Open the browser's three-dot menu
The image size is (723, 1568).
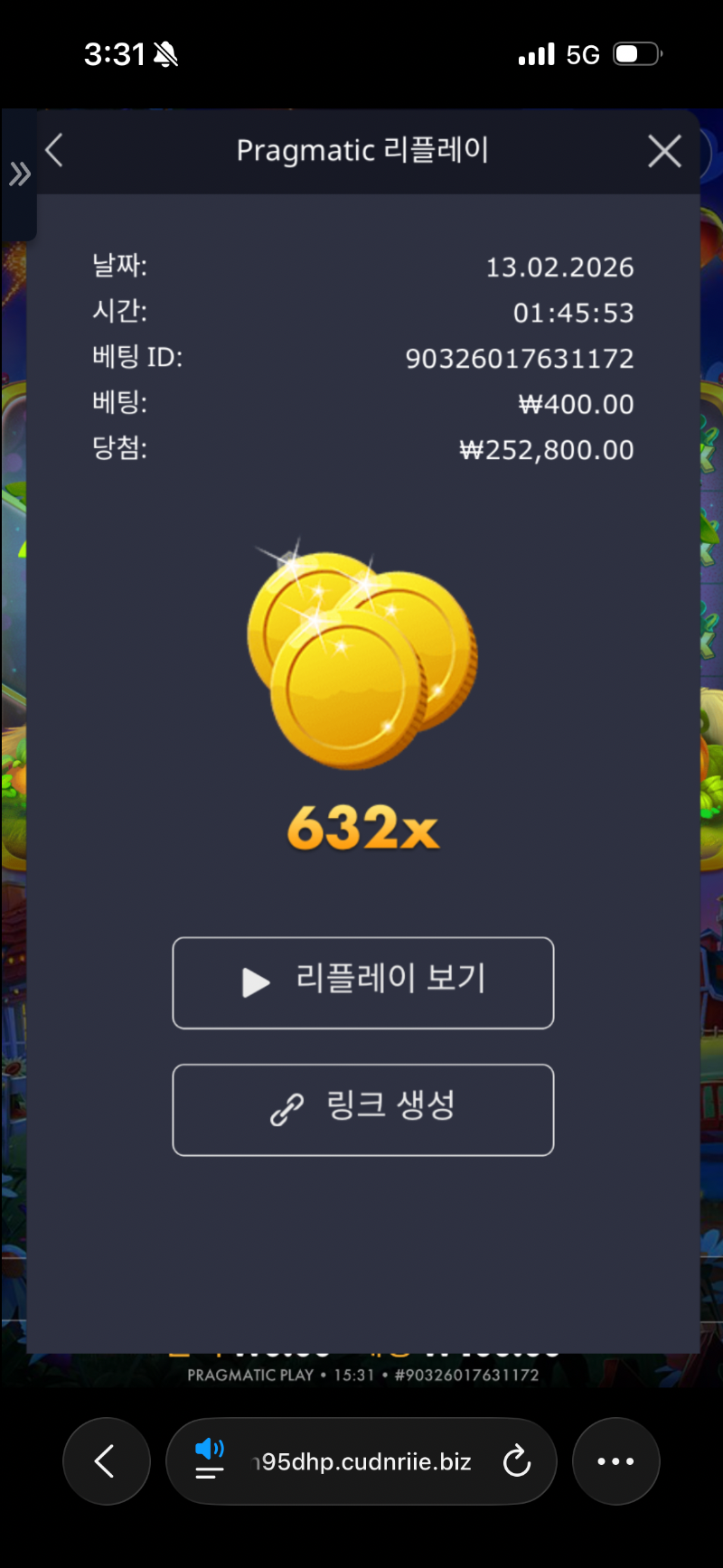[x=615, y=1460]
